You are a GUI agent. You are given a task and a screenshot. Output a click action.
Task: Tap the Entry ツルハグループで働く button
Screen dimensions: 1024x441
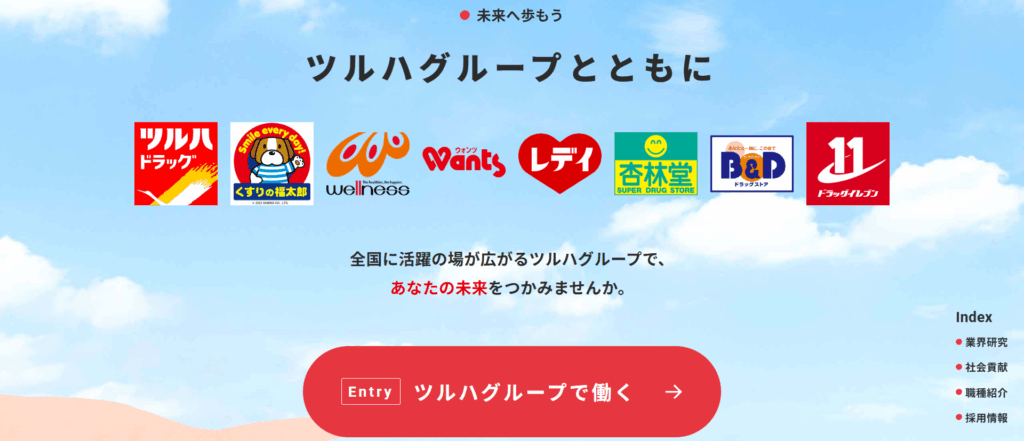click(x=511, y=391)
